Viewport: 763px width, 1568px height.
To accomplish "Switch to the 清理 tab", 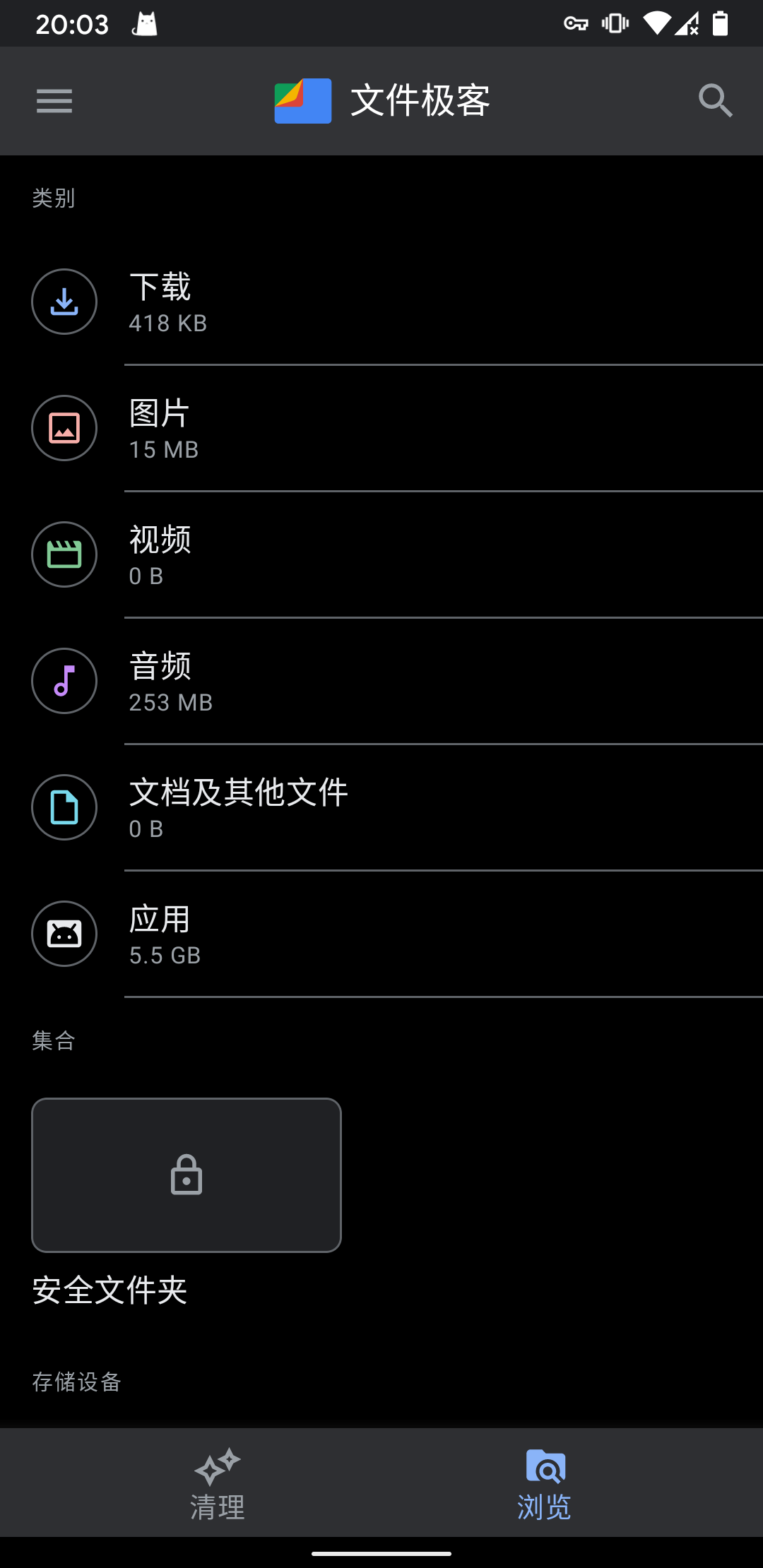I will (218, 1483).
